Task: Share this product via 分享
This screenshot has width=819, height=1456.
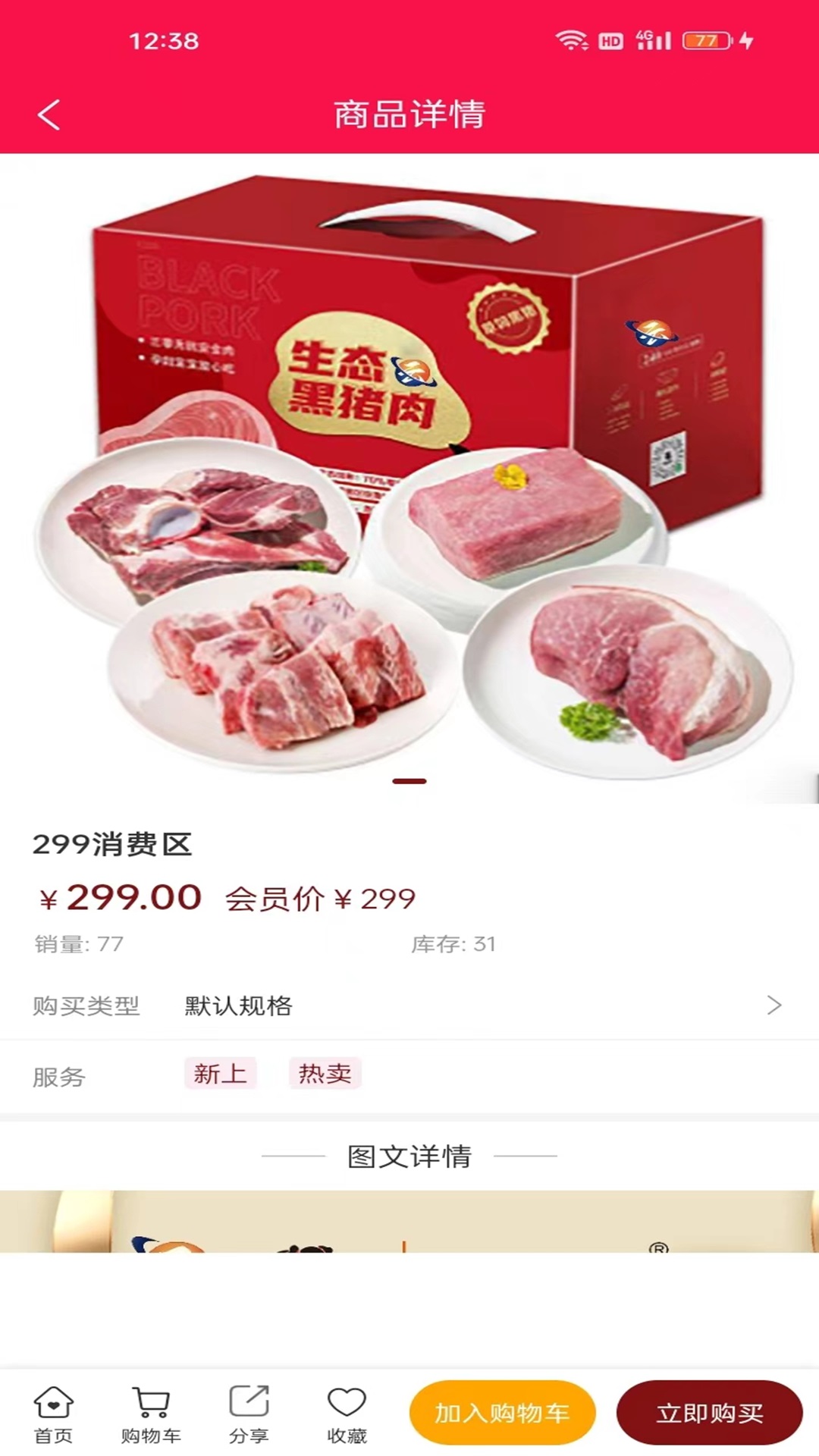Action: (x=249, y=1414)
